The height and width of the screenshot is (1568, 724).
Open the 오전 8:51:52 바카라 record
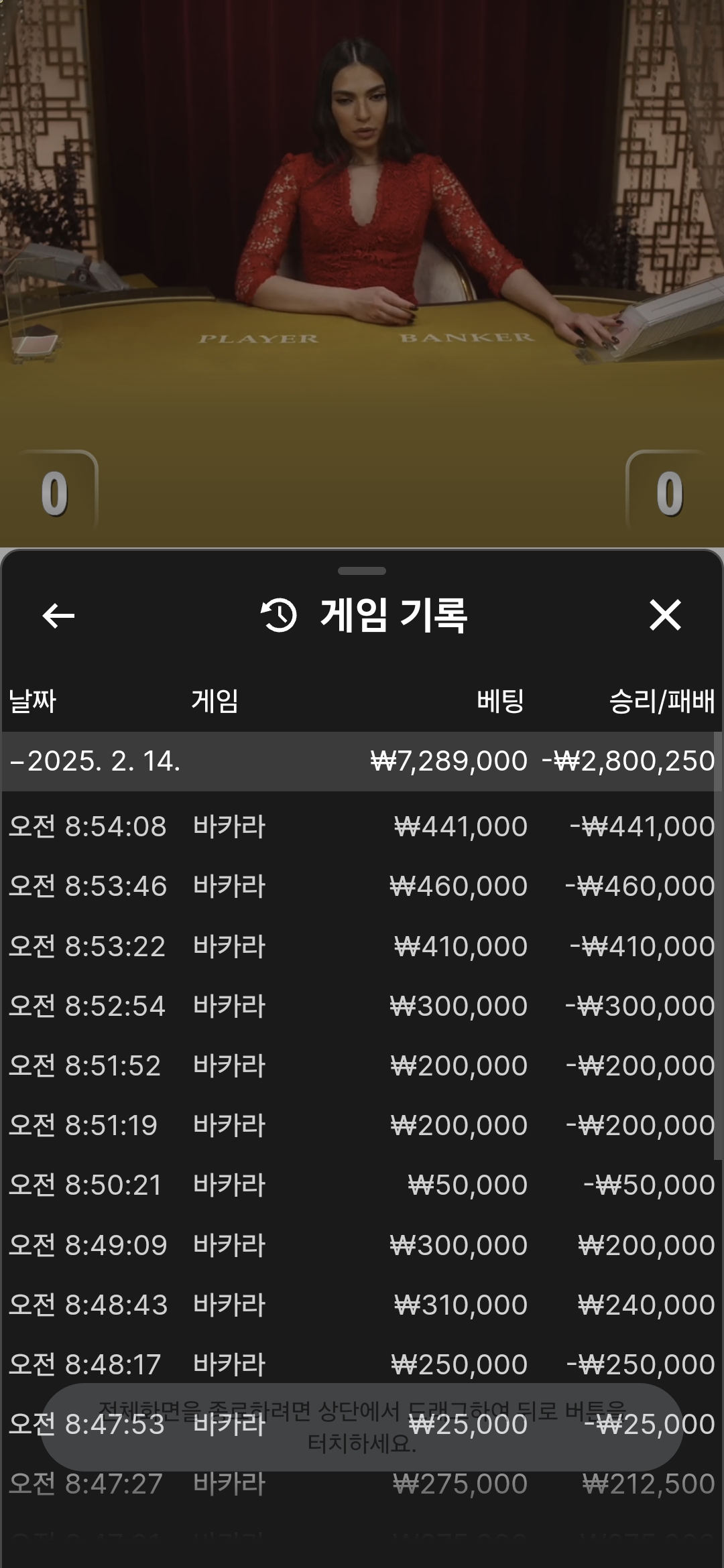(361, 1065)
